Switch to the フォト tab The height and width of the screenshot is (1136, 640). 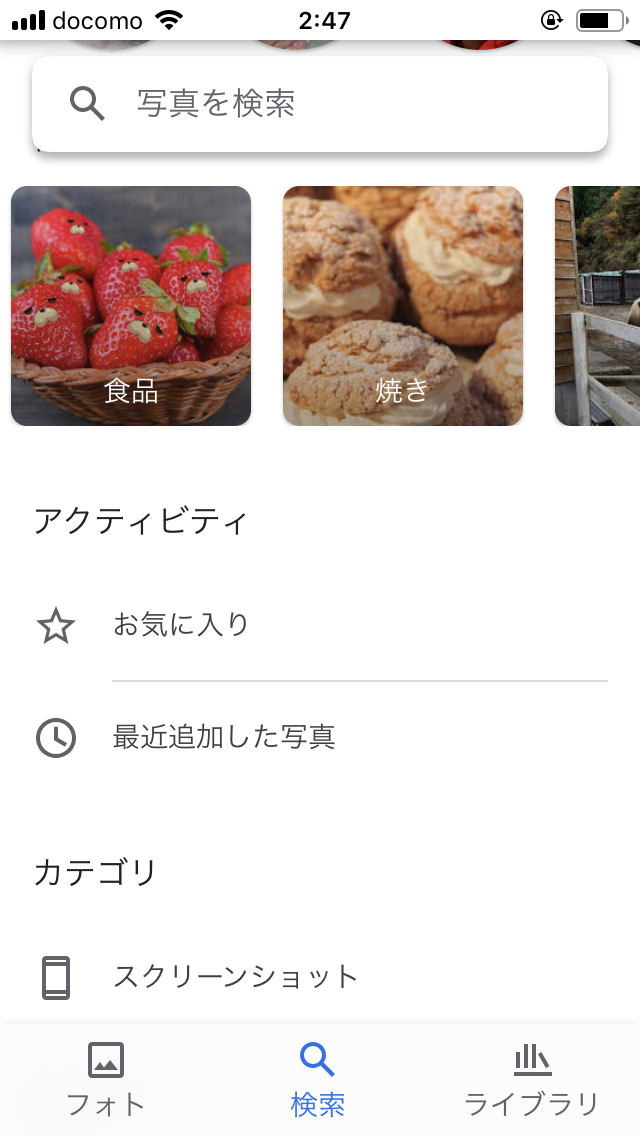coord(106,1078)
